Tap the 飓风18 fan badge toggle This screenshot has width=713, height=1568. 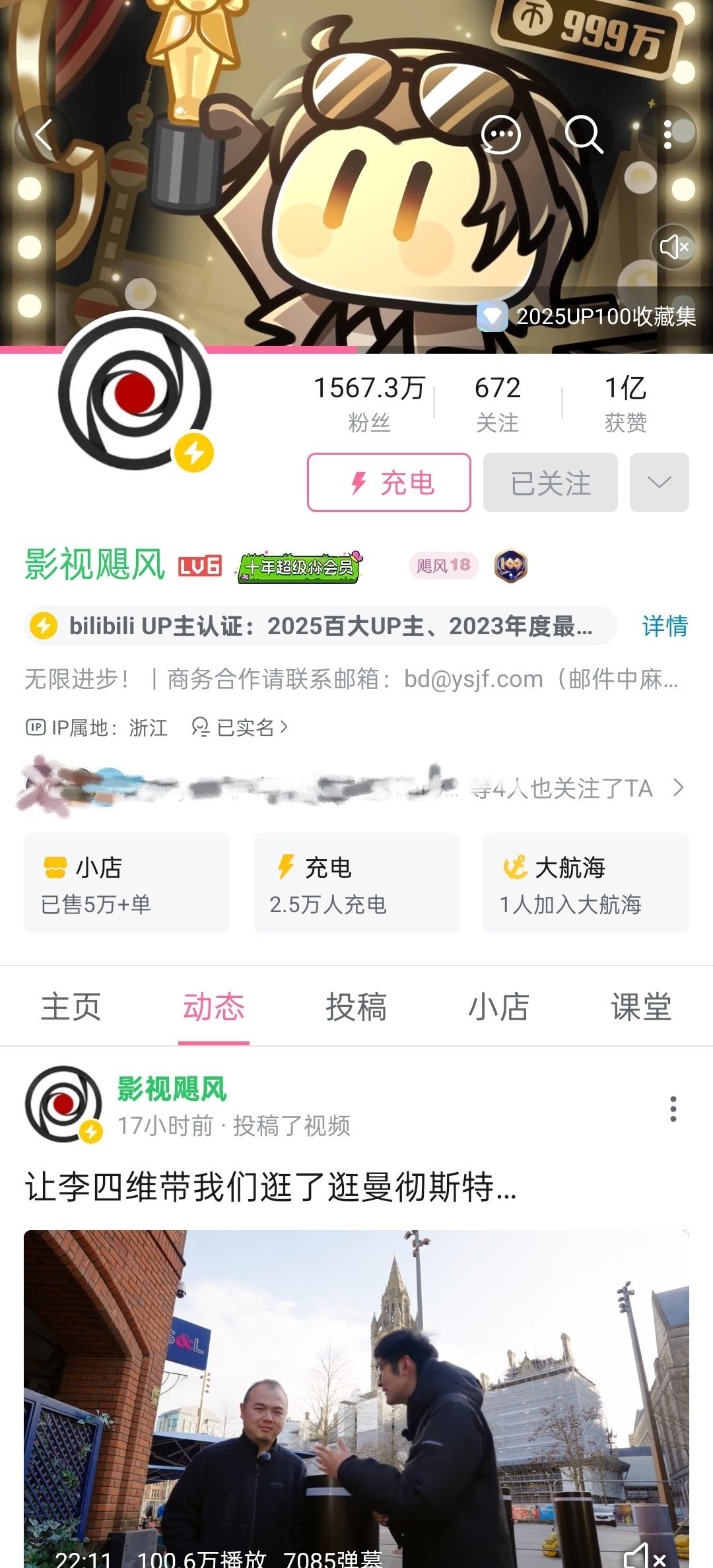tap(442, 566)
